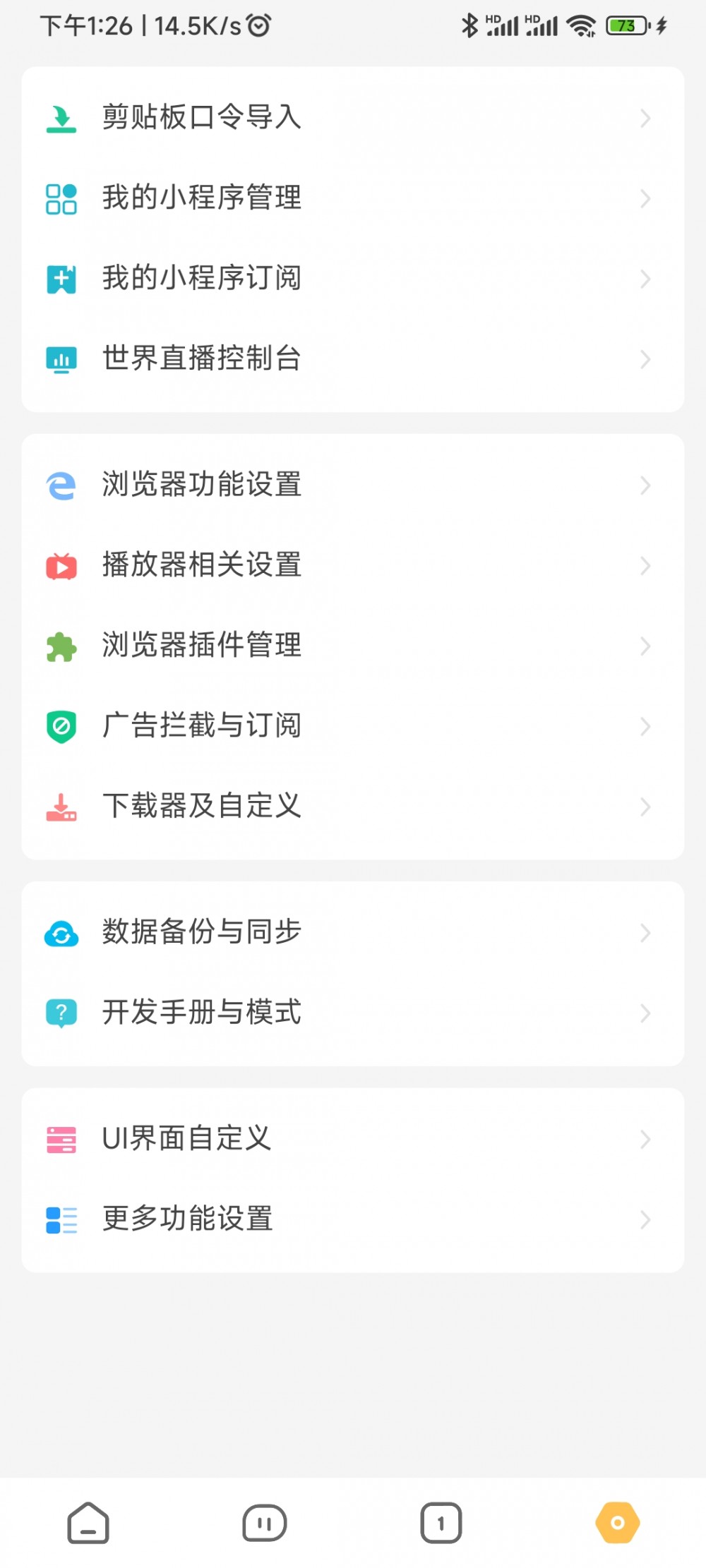
Task: Tap the 我的小程序订阅 subscription icon
Action: pos(61,279)
